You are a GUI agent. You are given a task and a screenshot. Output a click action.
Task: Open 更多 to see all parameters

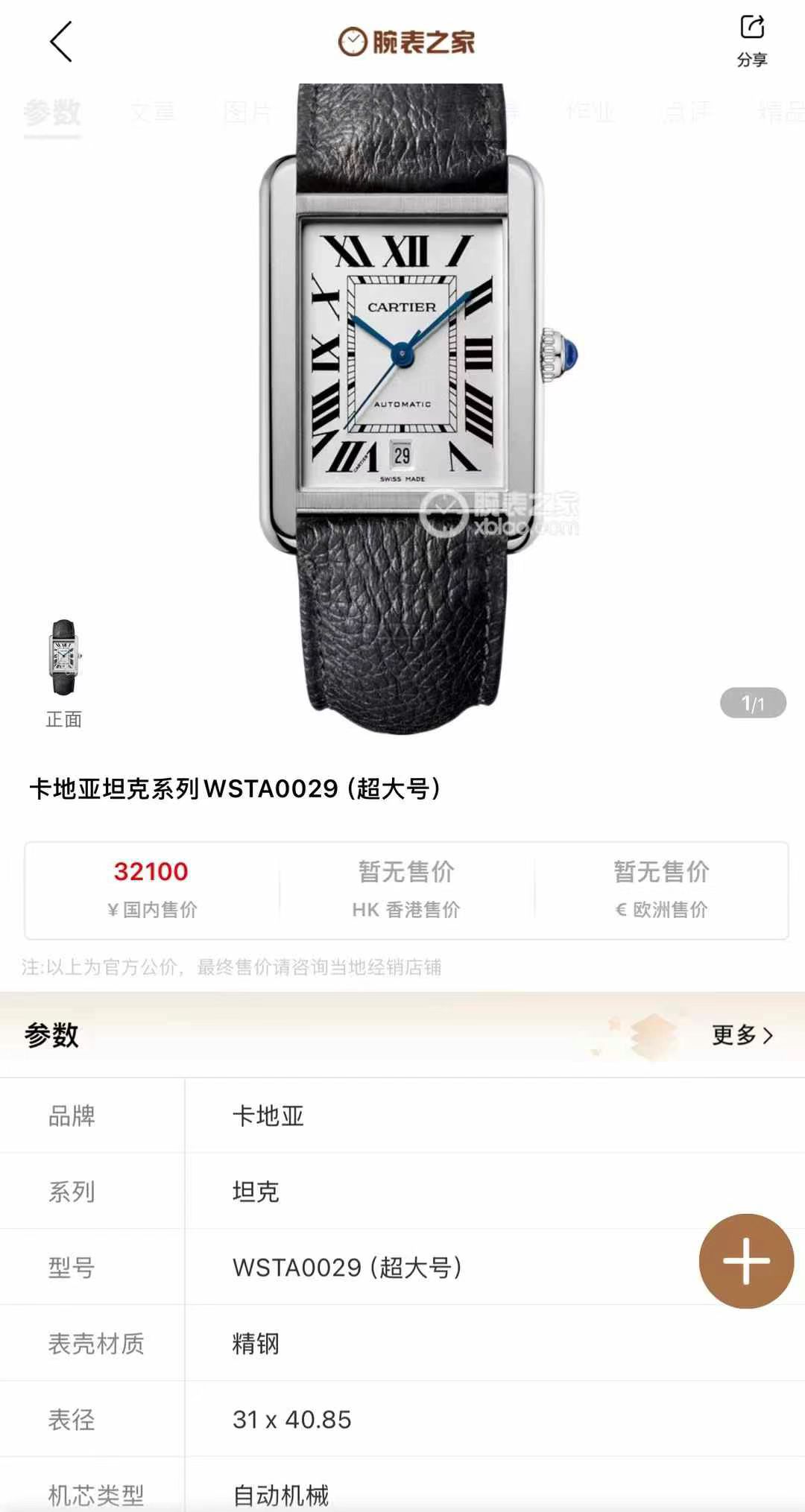(x=742, y=1034)
